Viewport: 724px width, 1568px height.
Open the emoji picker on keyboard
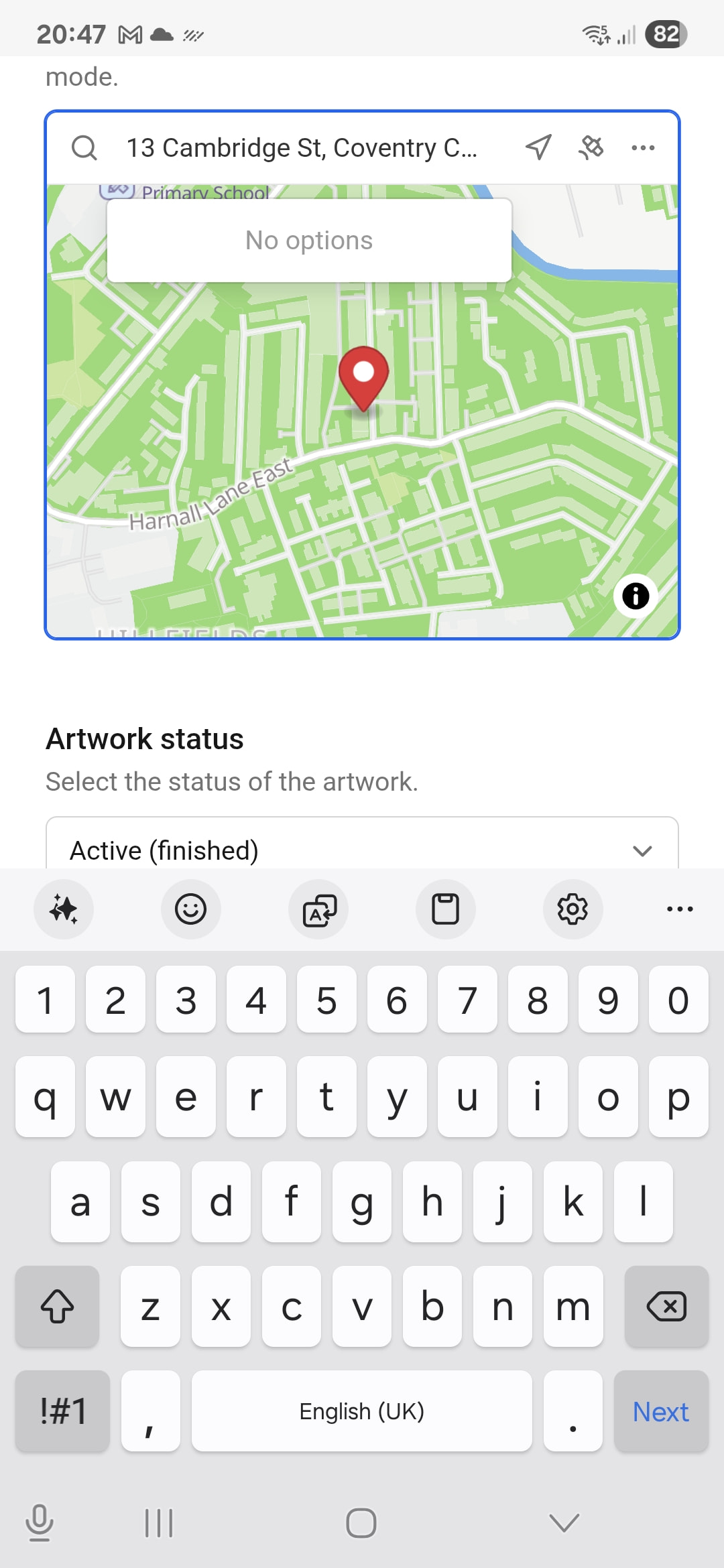coord(190,909)
